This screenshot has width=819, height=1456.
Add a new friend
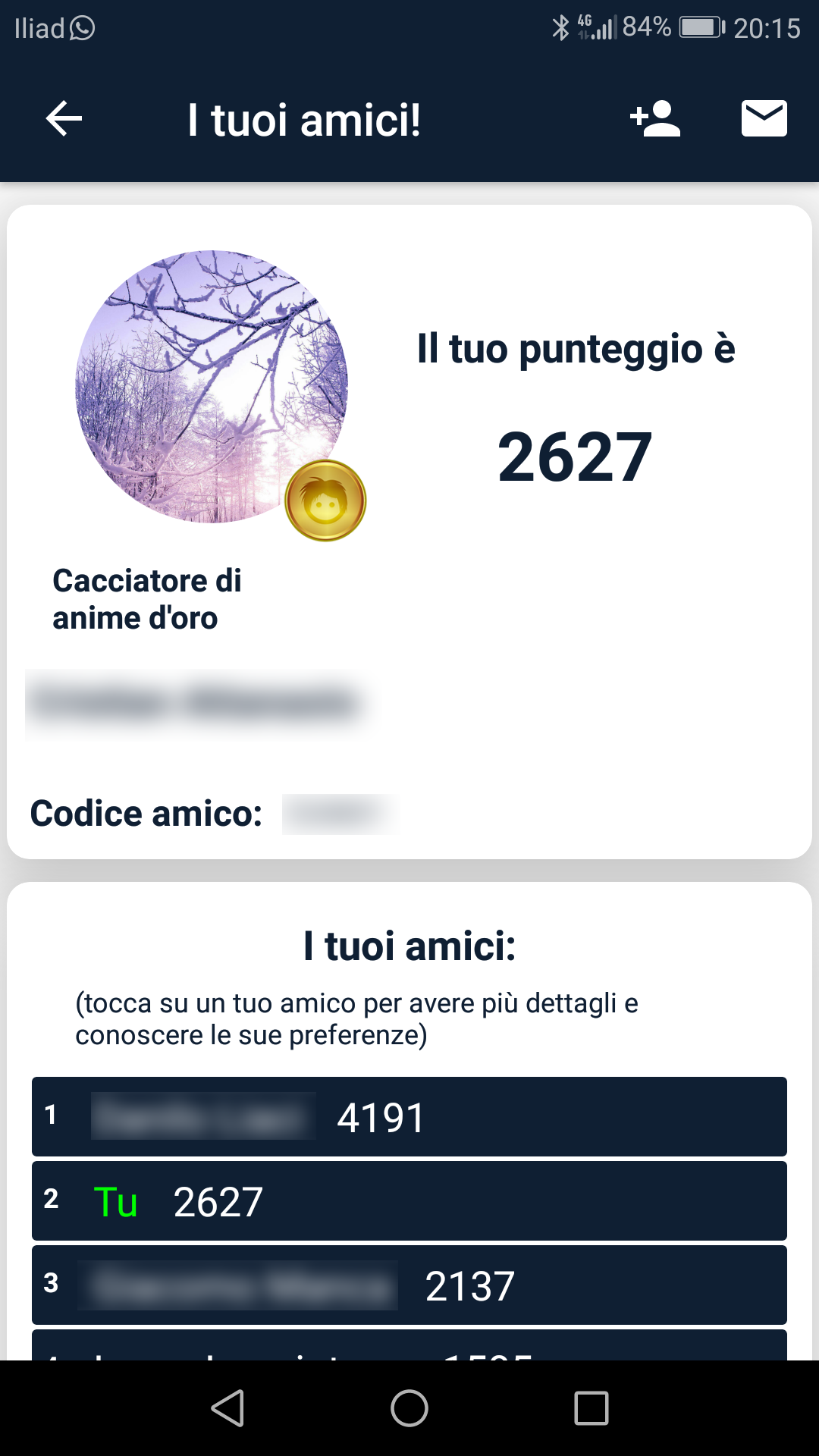point(655,119)
